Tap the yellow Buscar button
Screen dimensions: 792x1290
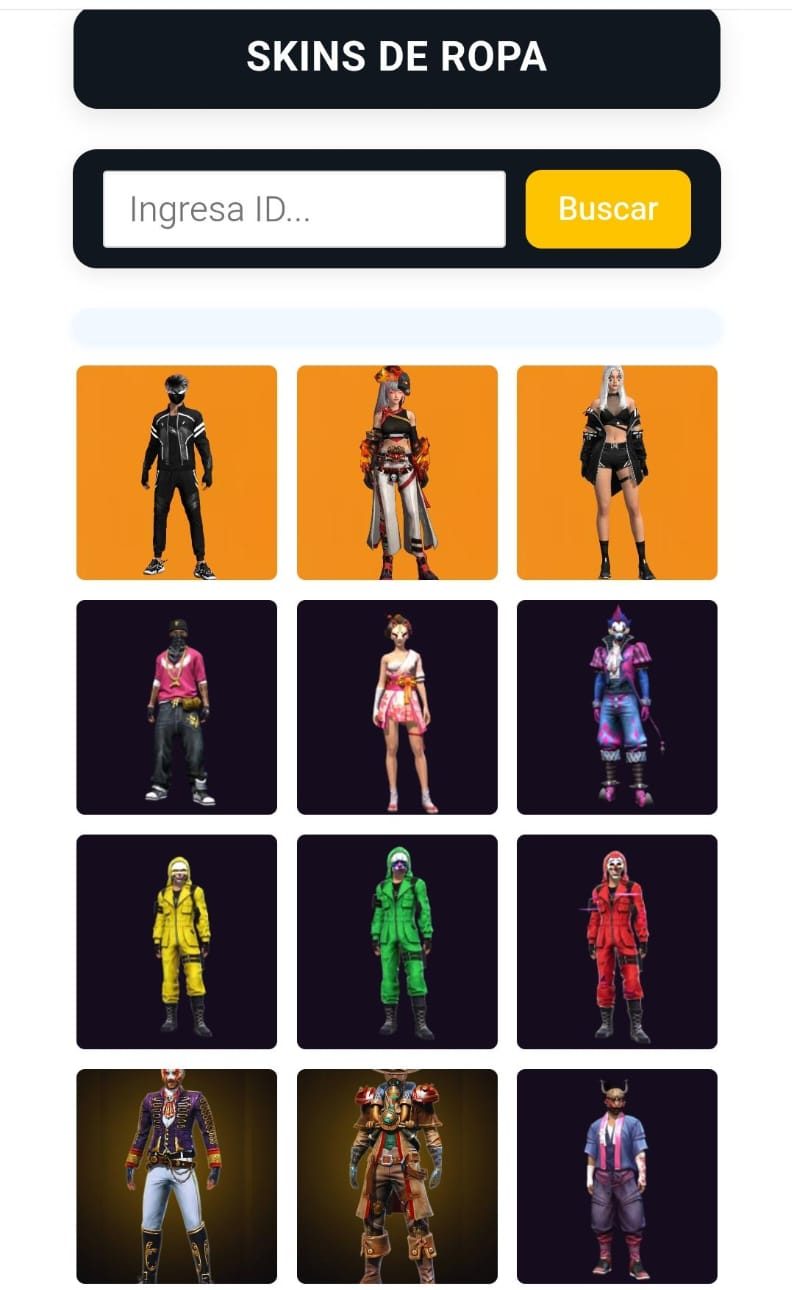pyautogui.click(x=608, y=209)
